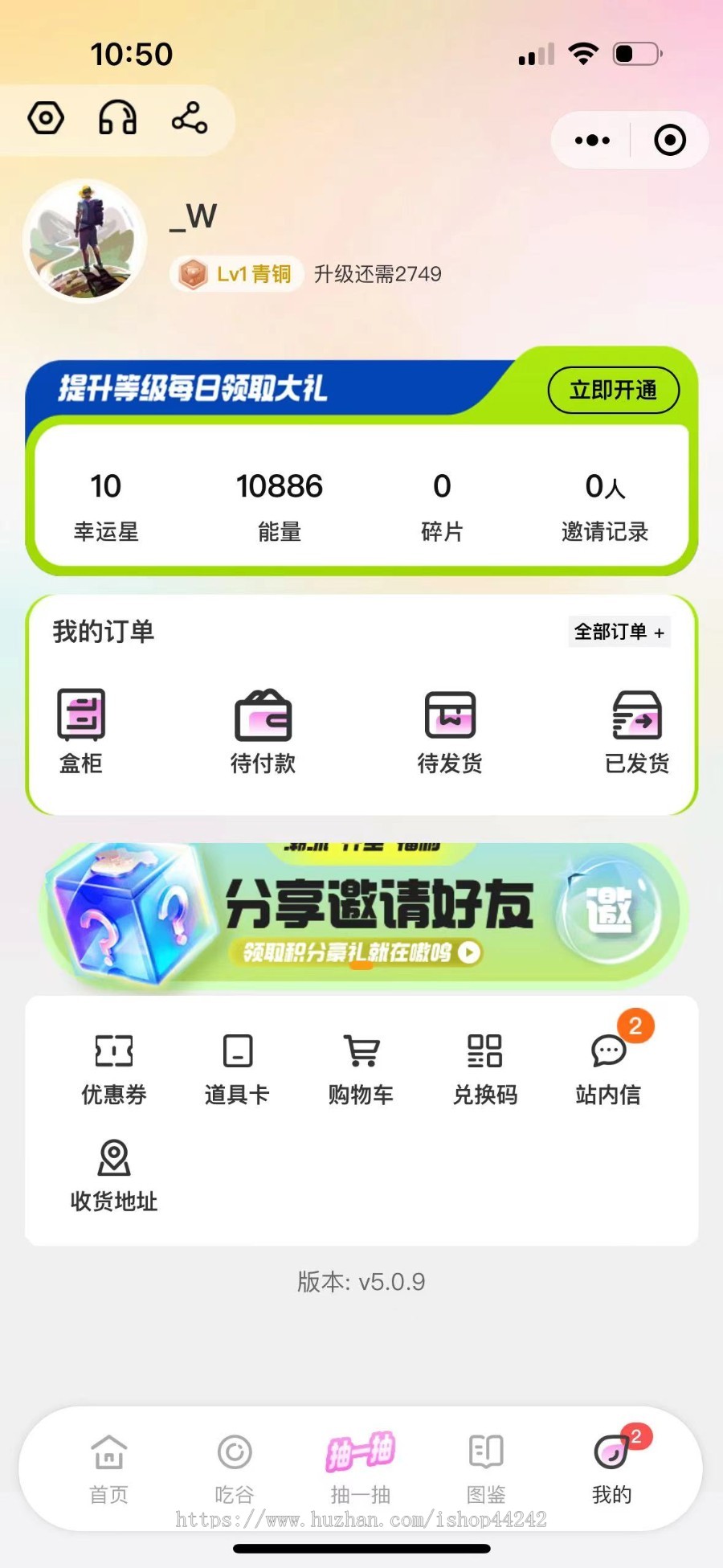The width and height of the screenshot is (723, 1568).
Task: Open the more options ellipsis menu
Action: click(x=590, y=140)
